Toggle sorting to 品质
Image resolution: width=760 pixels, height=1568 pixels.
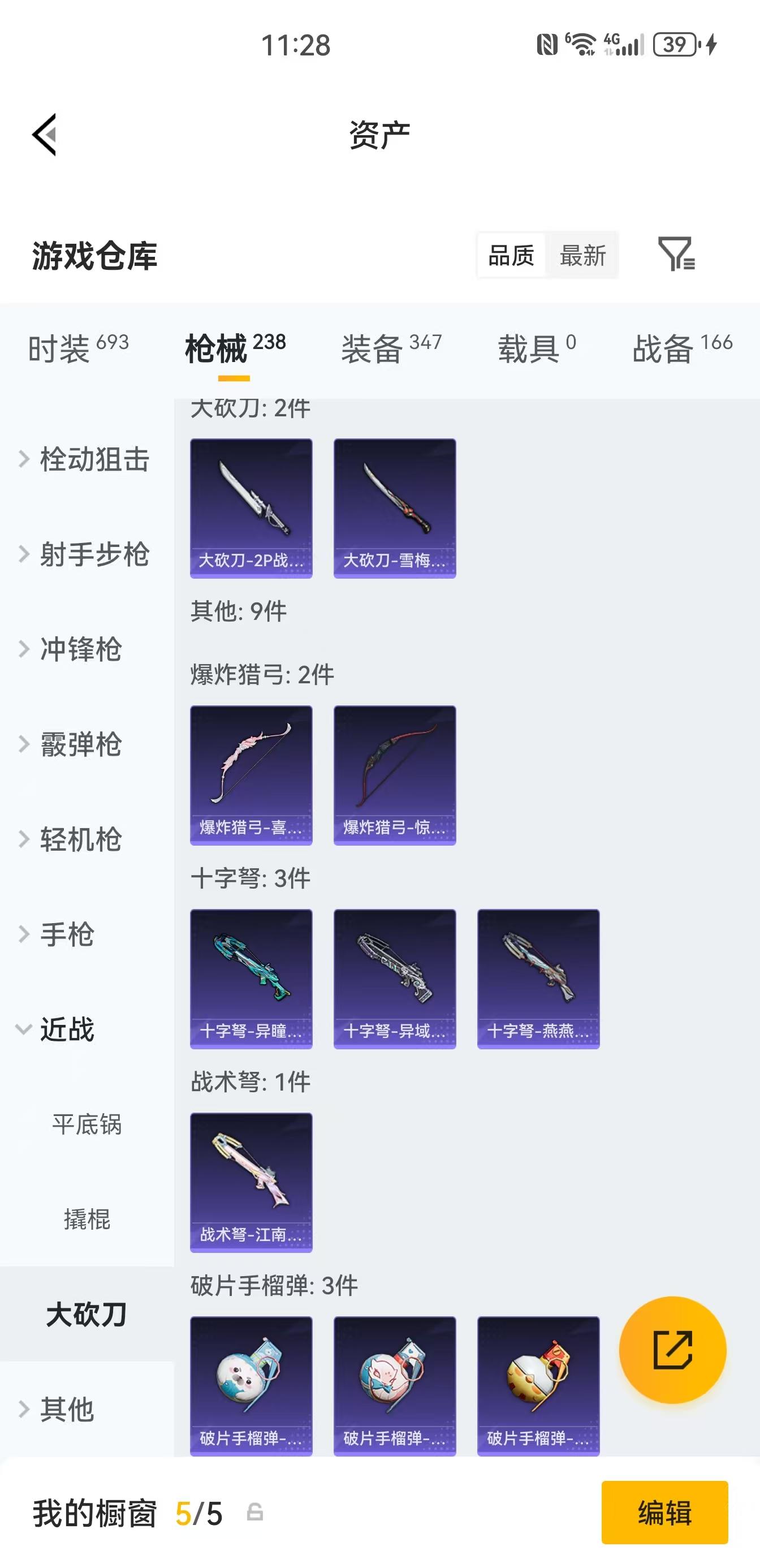pos(511,256)
